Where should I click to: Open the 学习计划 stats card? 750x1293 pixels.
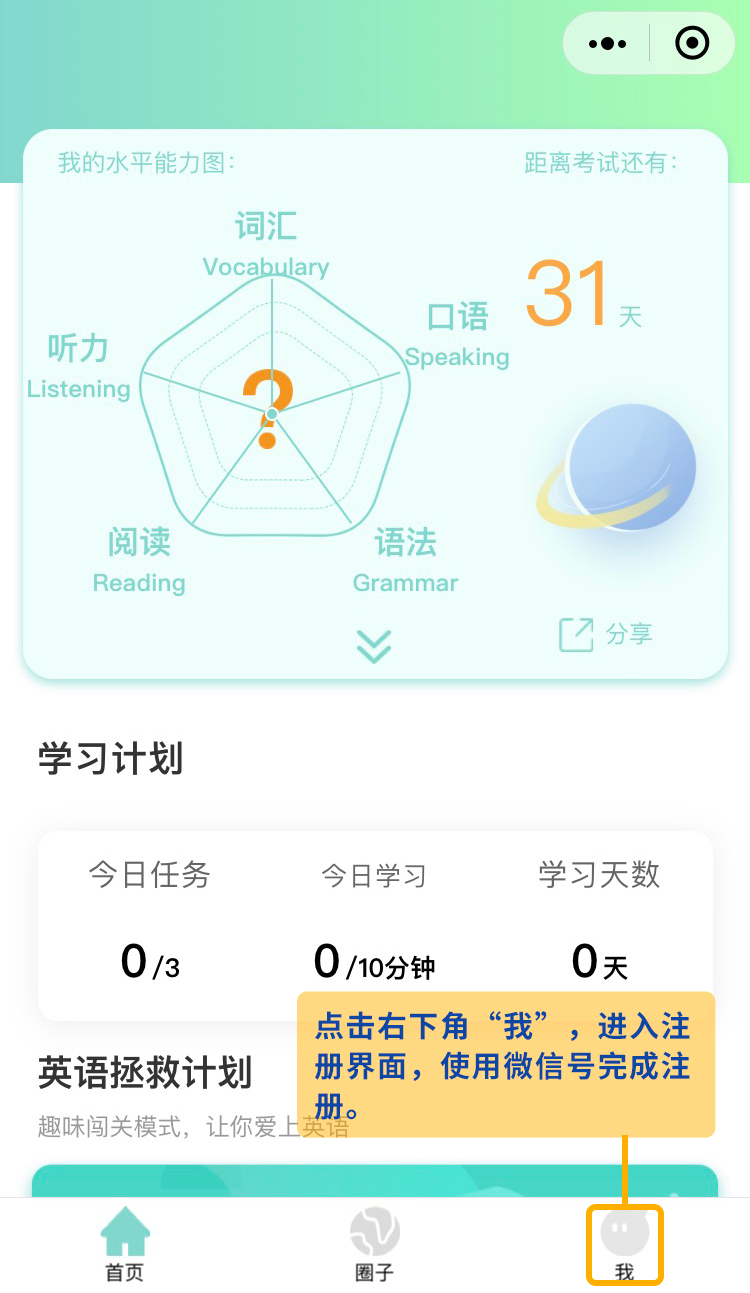pos(375,924)
